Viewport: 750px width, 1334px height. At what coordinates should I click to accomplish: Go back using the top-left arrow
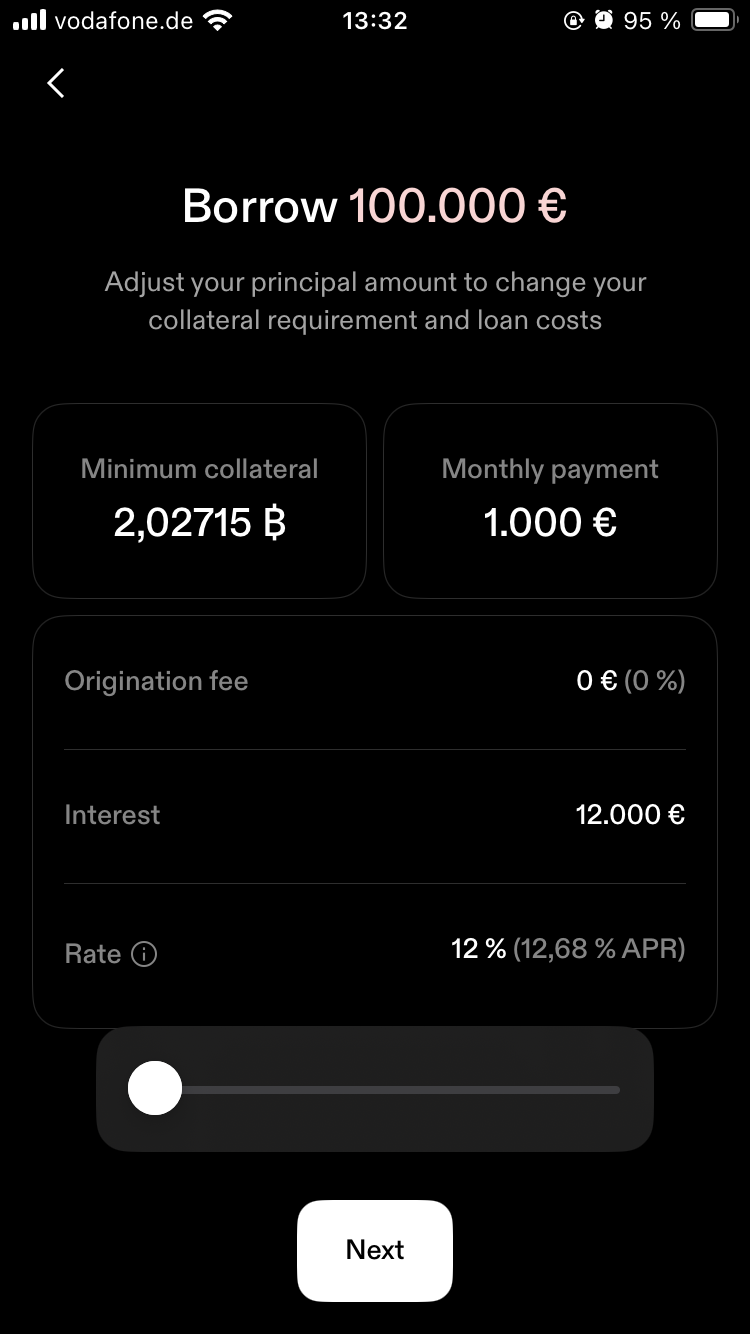pyautogui.click(x=56, y=83)
